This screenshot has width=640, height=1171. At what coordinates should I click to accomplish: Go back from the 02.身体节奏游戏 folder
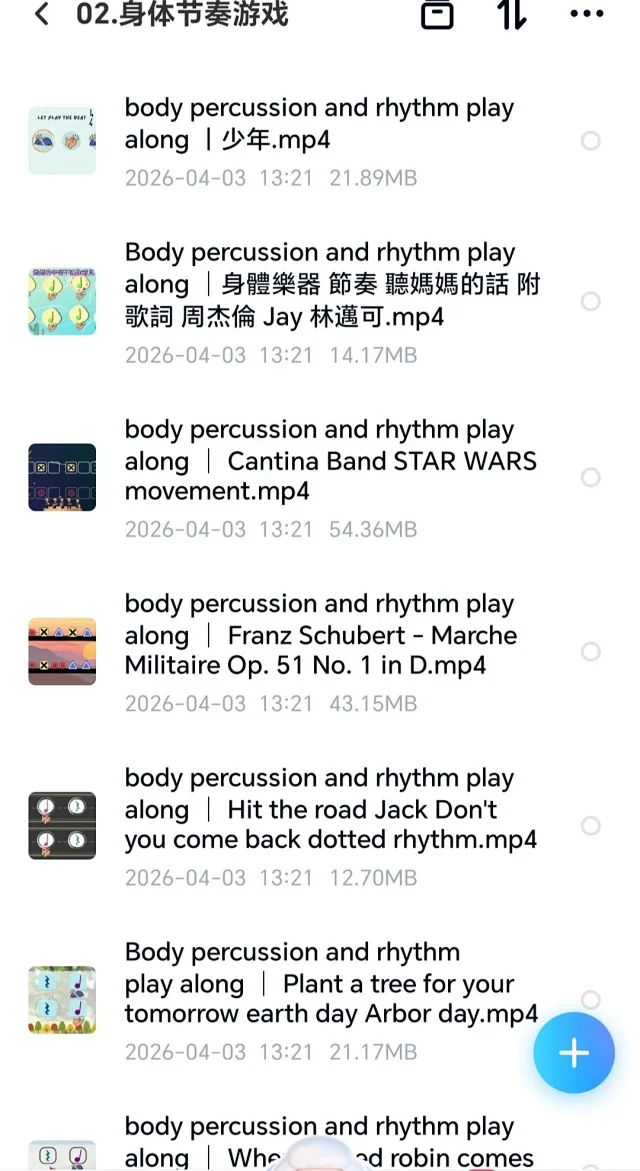coord(41,14)
